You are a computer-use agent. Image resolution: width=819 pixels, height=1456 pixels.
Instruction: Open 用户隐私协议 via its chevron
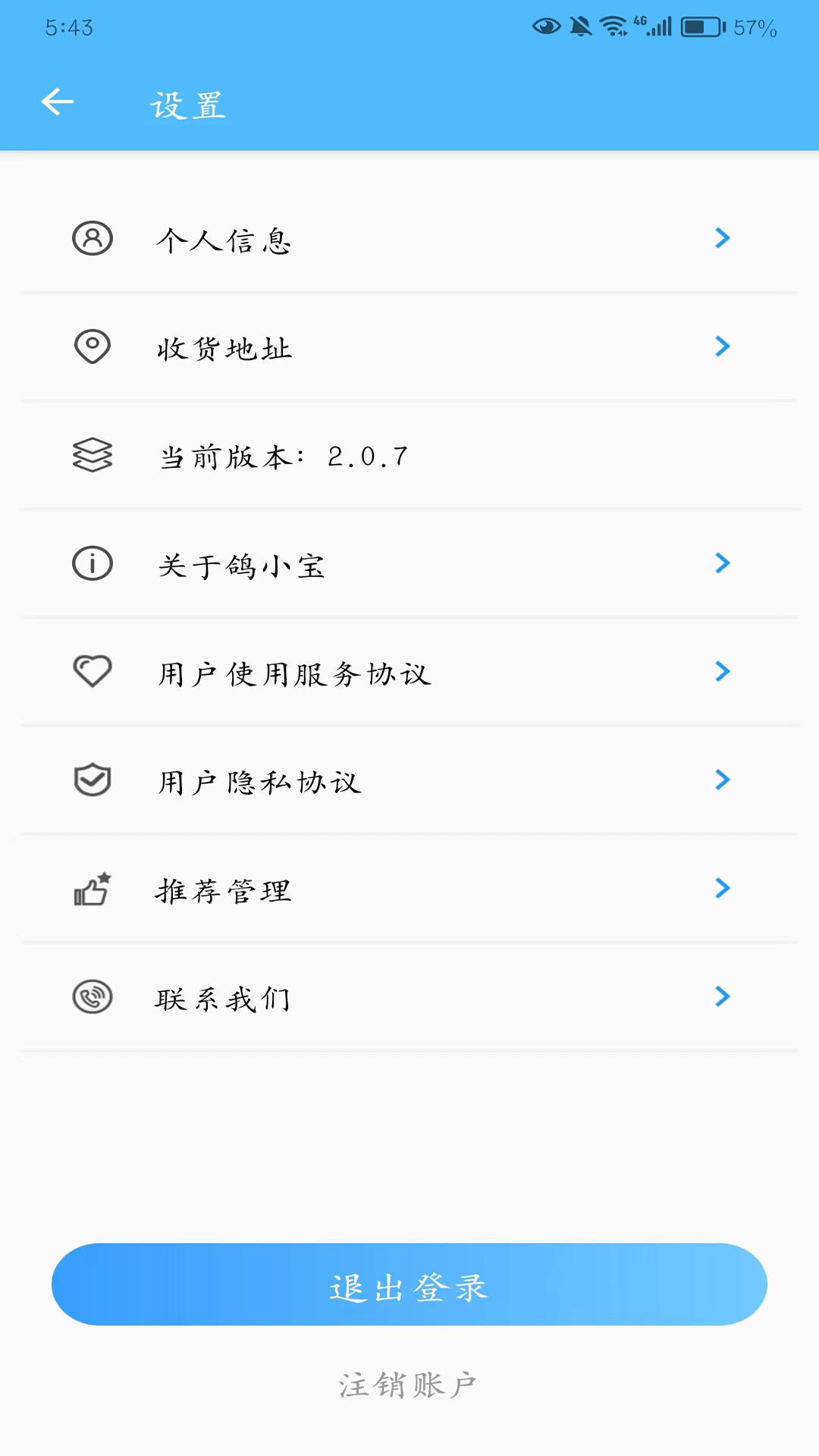point(723,780)
